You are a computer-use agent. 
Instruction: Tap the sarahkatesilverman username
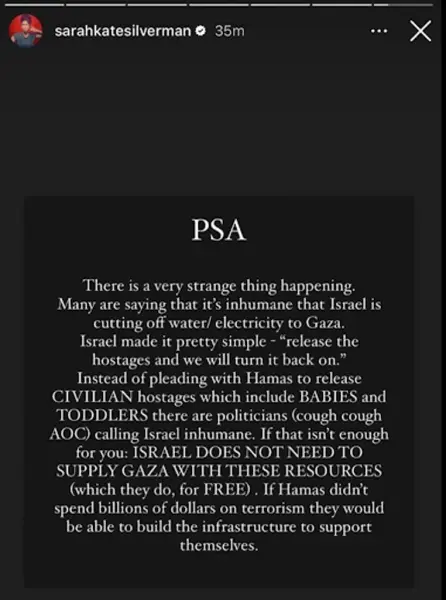point(122,31)
